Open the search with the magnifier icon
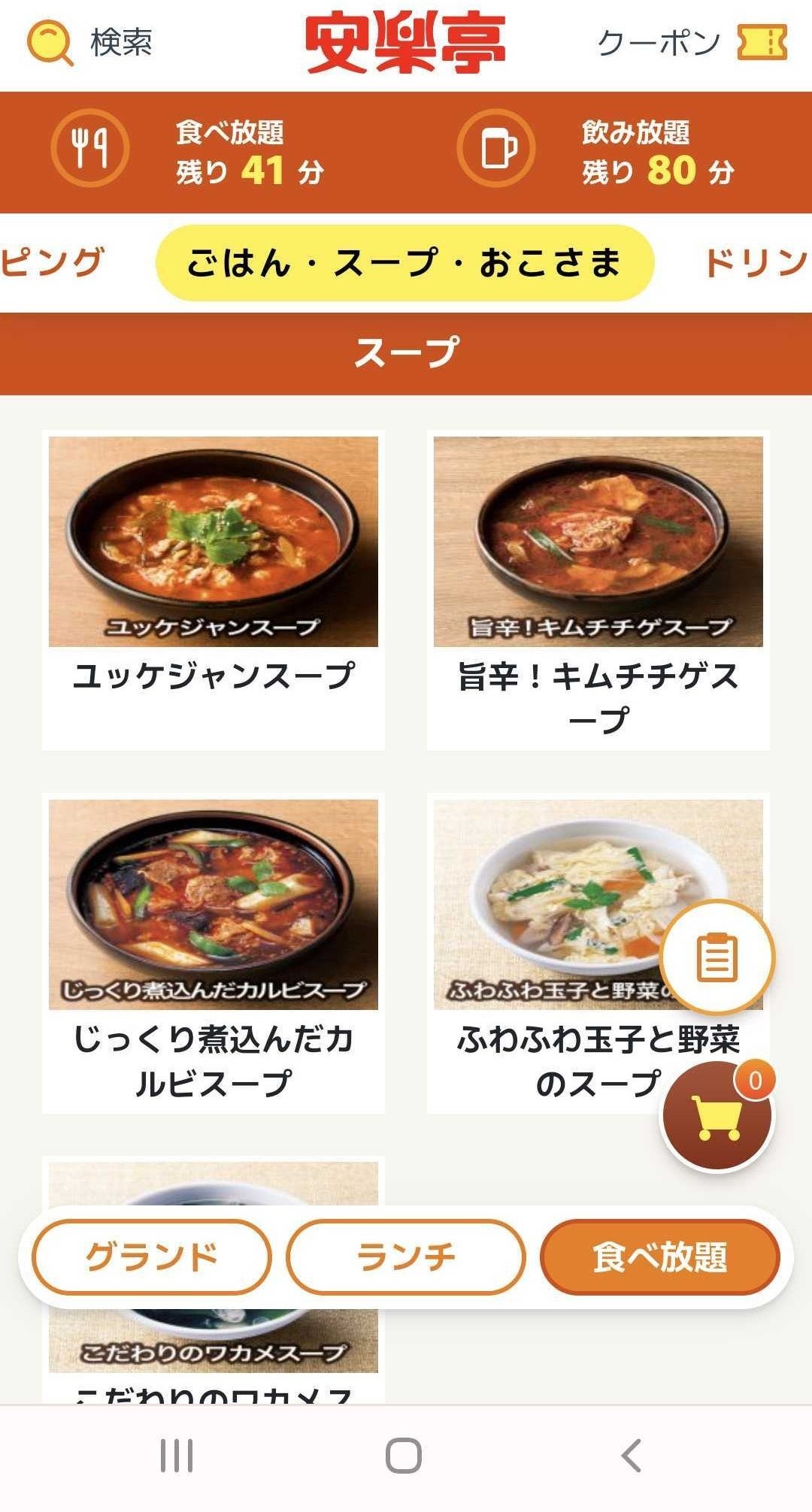Image resolution: width=812 pixels, height=1512 pixels. click(51, 43)
